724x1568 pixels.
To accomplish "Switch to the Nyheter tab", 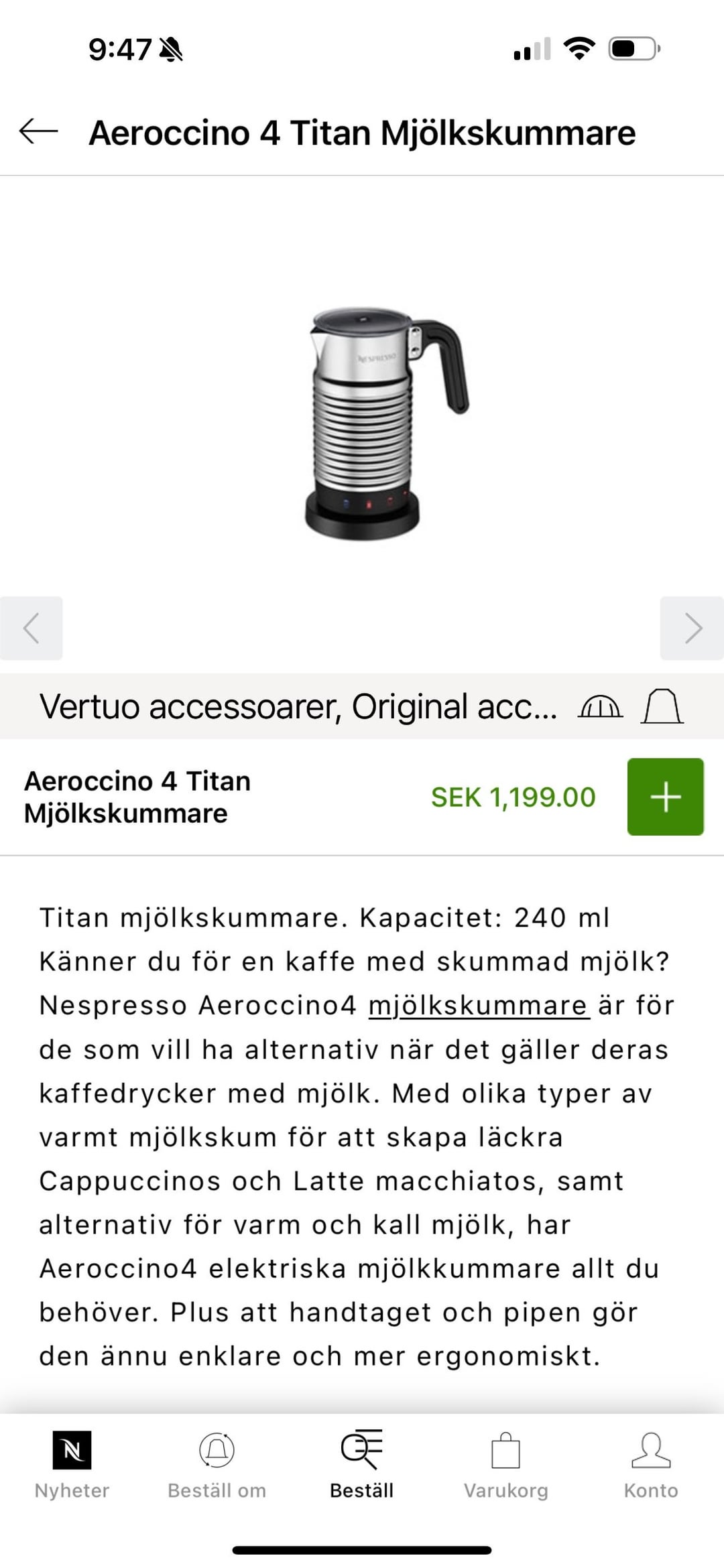I will tap(72, 1465).
